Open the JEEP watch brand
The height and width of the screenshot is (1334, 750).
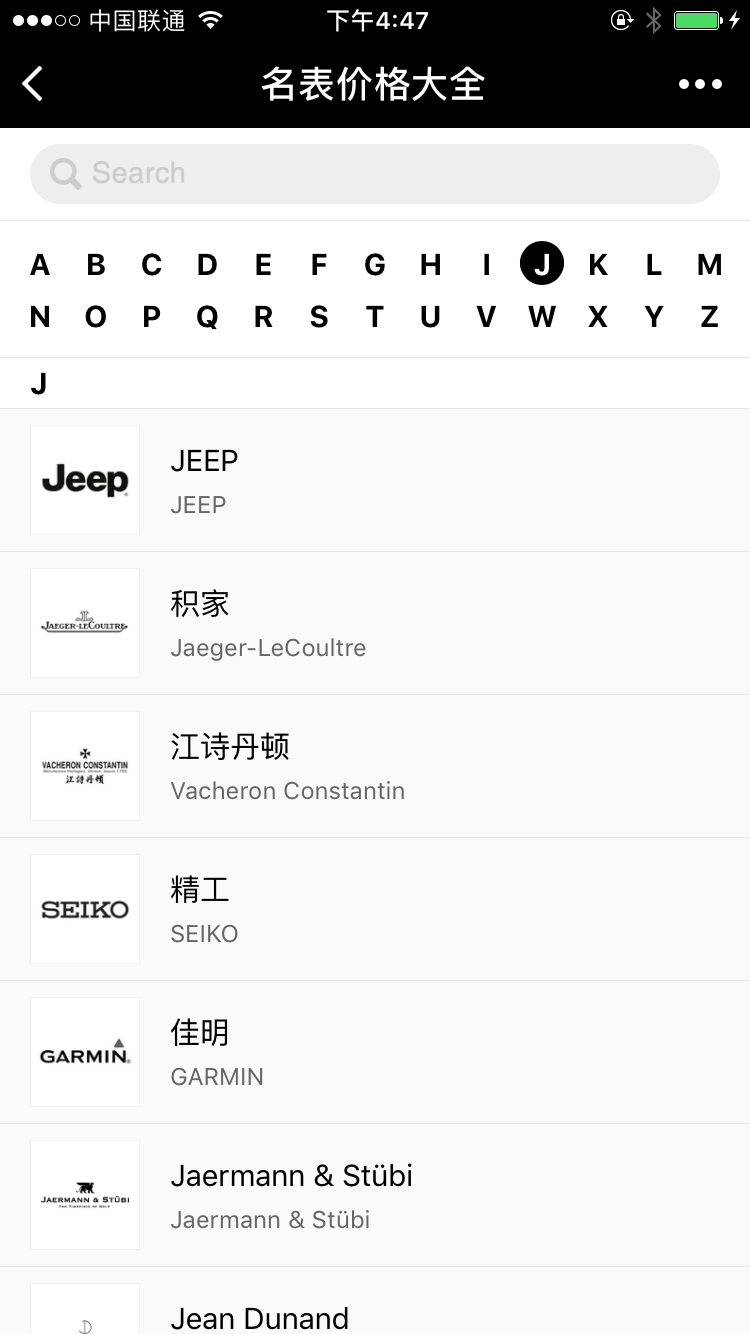tap(375, 480)
